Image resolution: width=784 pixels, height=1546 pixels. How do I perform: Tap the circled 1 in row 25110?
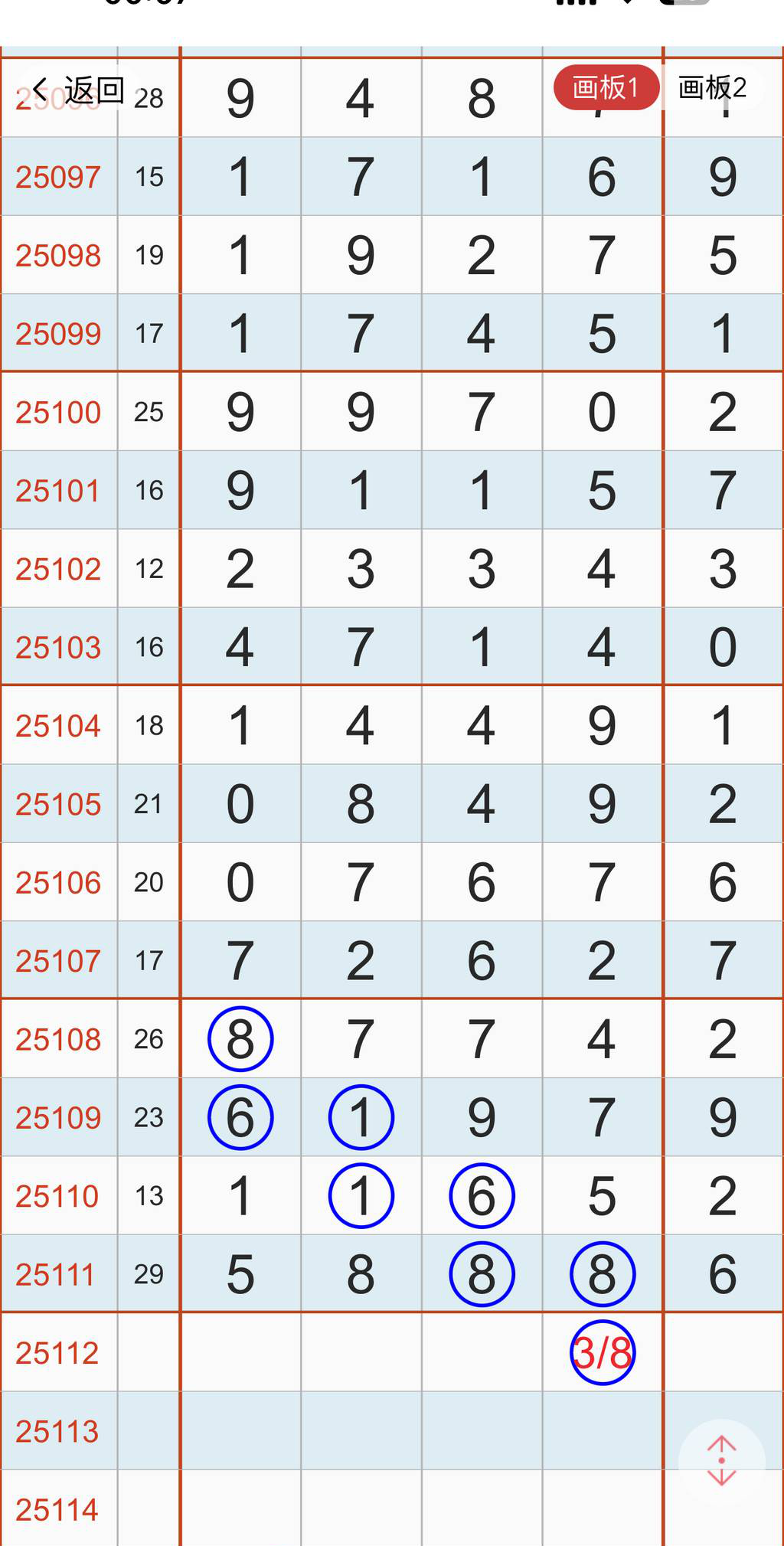pyautogui.click(x=361, y=1195)
